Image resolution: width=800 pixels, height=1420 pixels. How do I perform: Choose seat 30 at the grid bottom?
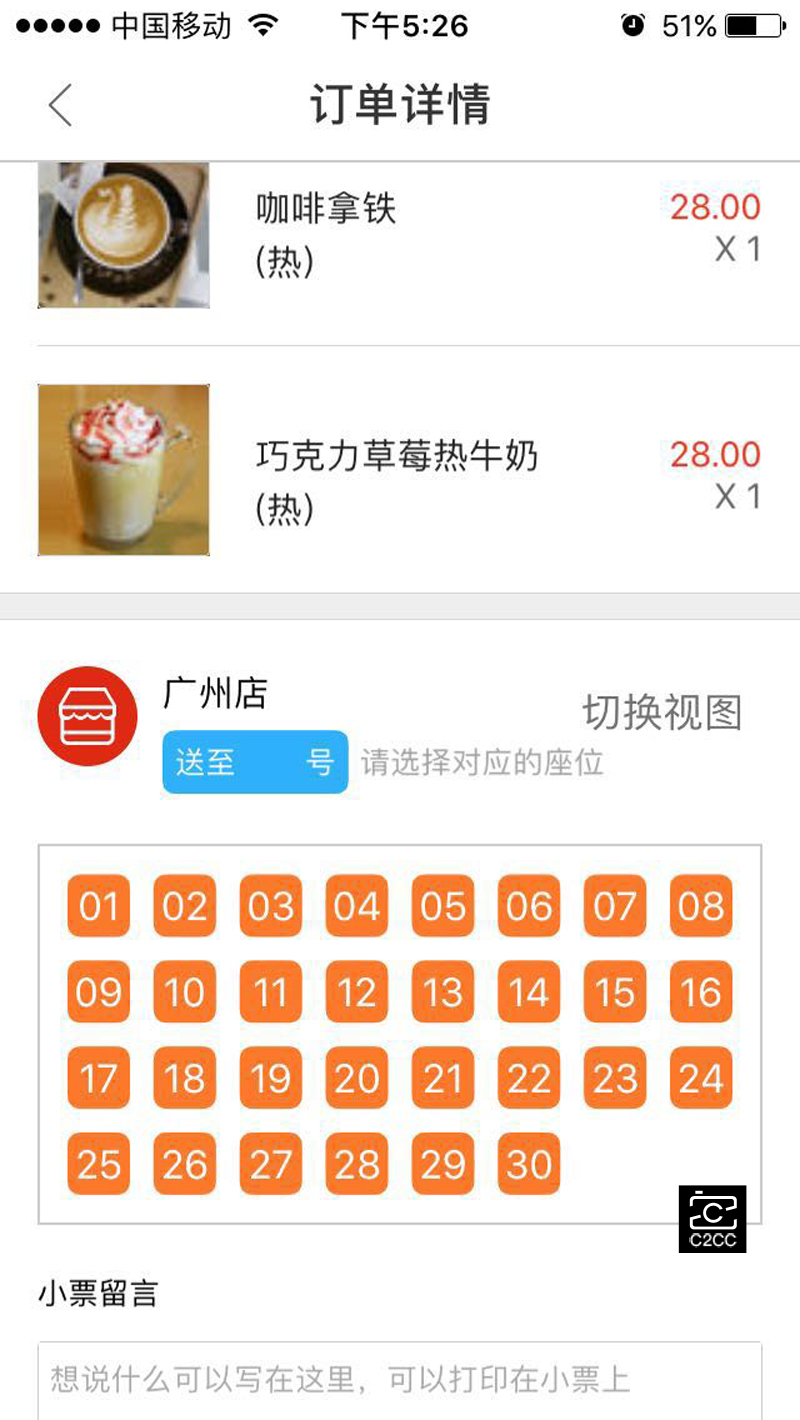tap(529, 1163)
